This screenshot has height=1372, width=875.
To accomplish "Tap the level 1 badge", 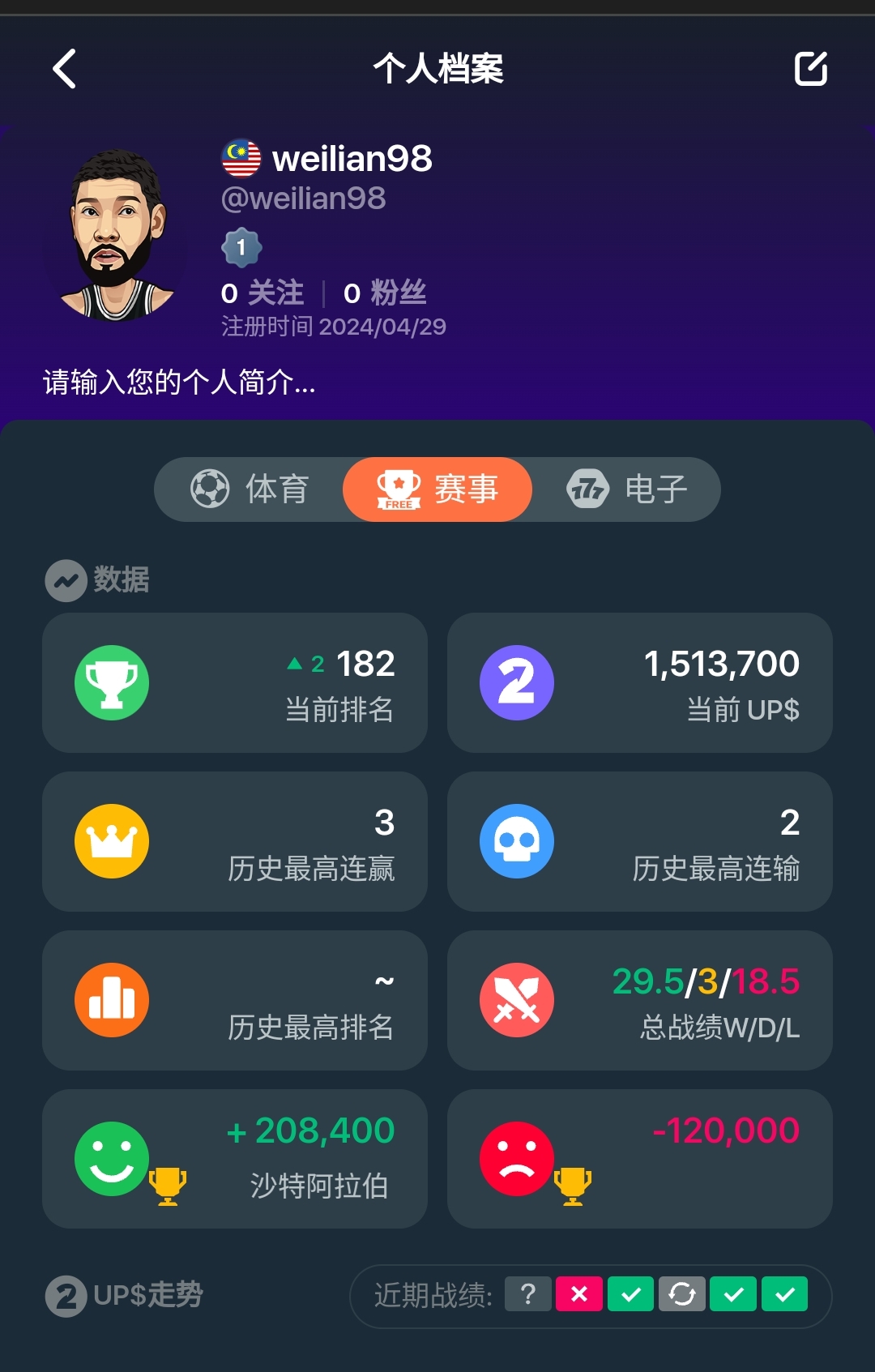I will (x=241, y=248).
